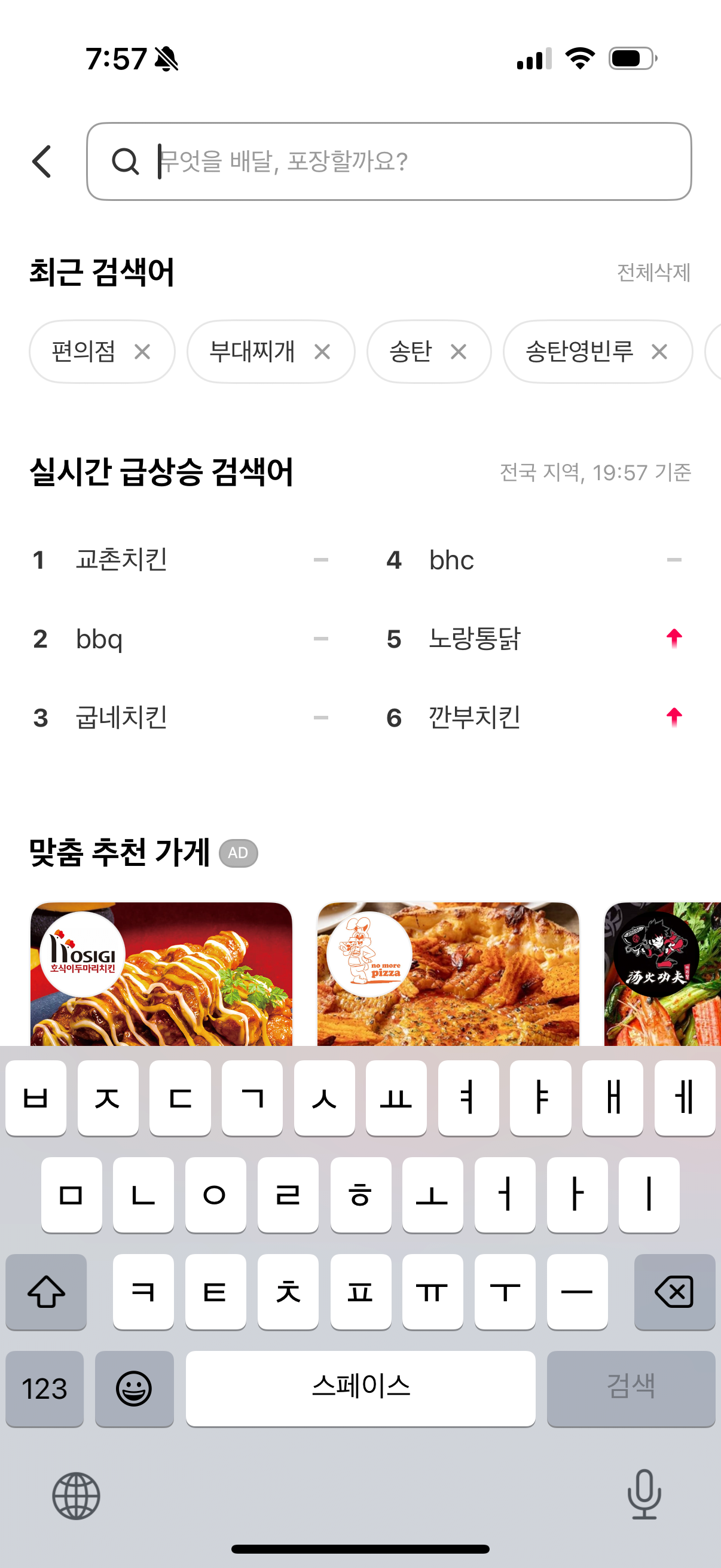Switch the keyboard to 123 numbers
This screenshot has width=721, height=1568.
(44, 1389)
